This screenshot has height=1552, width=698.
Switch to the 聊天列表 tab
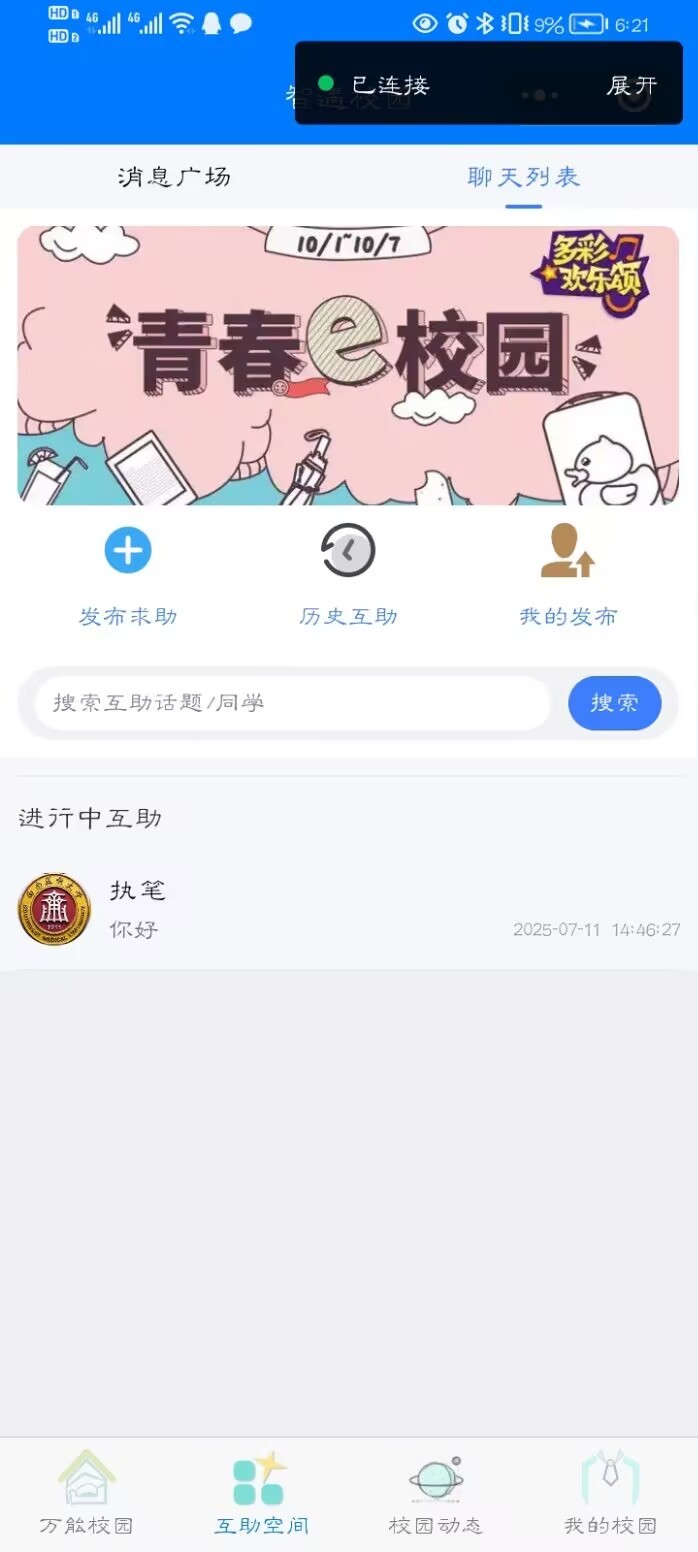pyautogui.click(x=523, y=177)
